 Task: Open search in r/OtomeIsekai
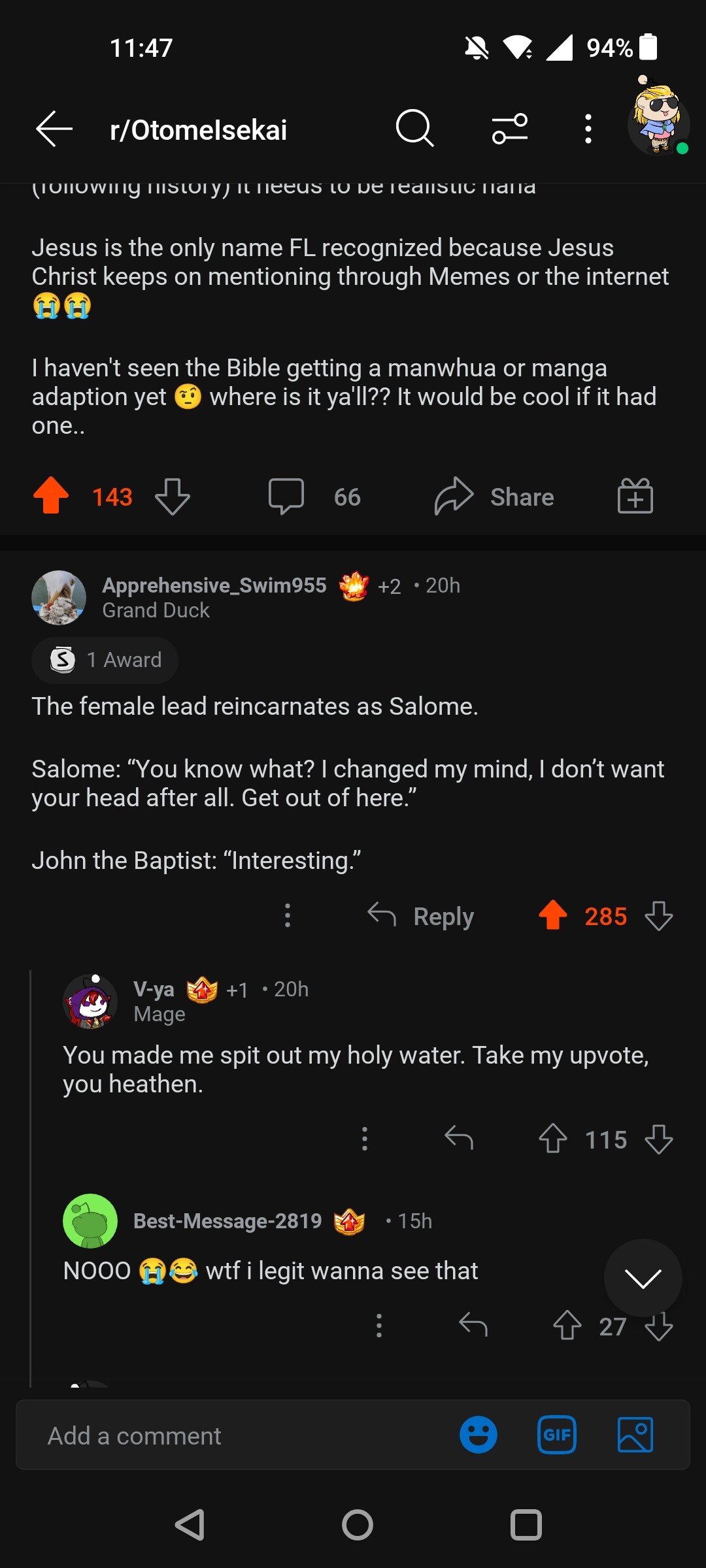coord(414,129)
